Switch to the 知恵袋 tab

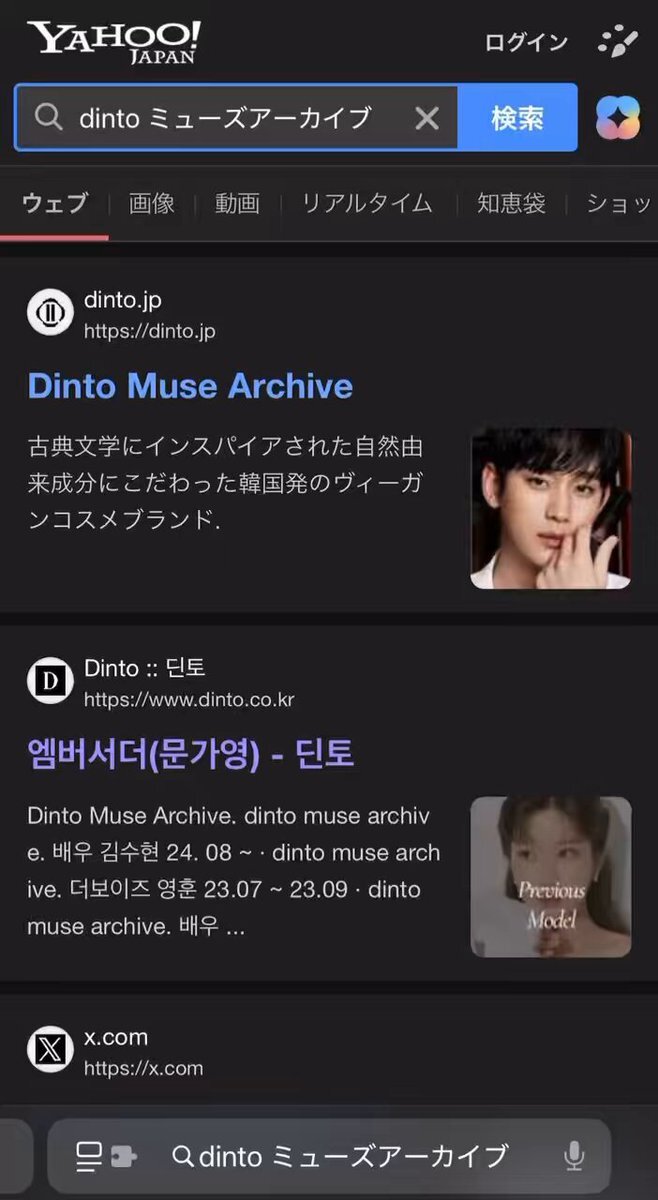[x=511, y=203]
